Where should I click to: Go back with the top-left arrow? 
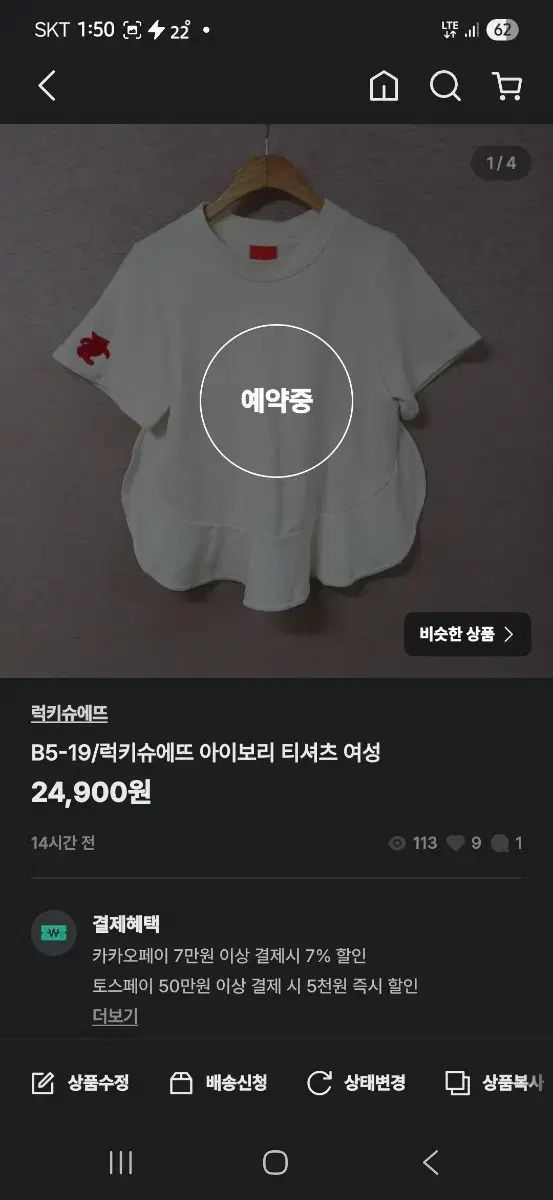click(x=47, y=87)
